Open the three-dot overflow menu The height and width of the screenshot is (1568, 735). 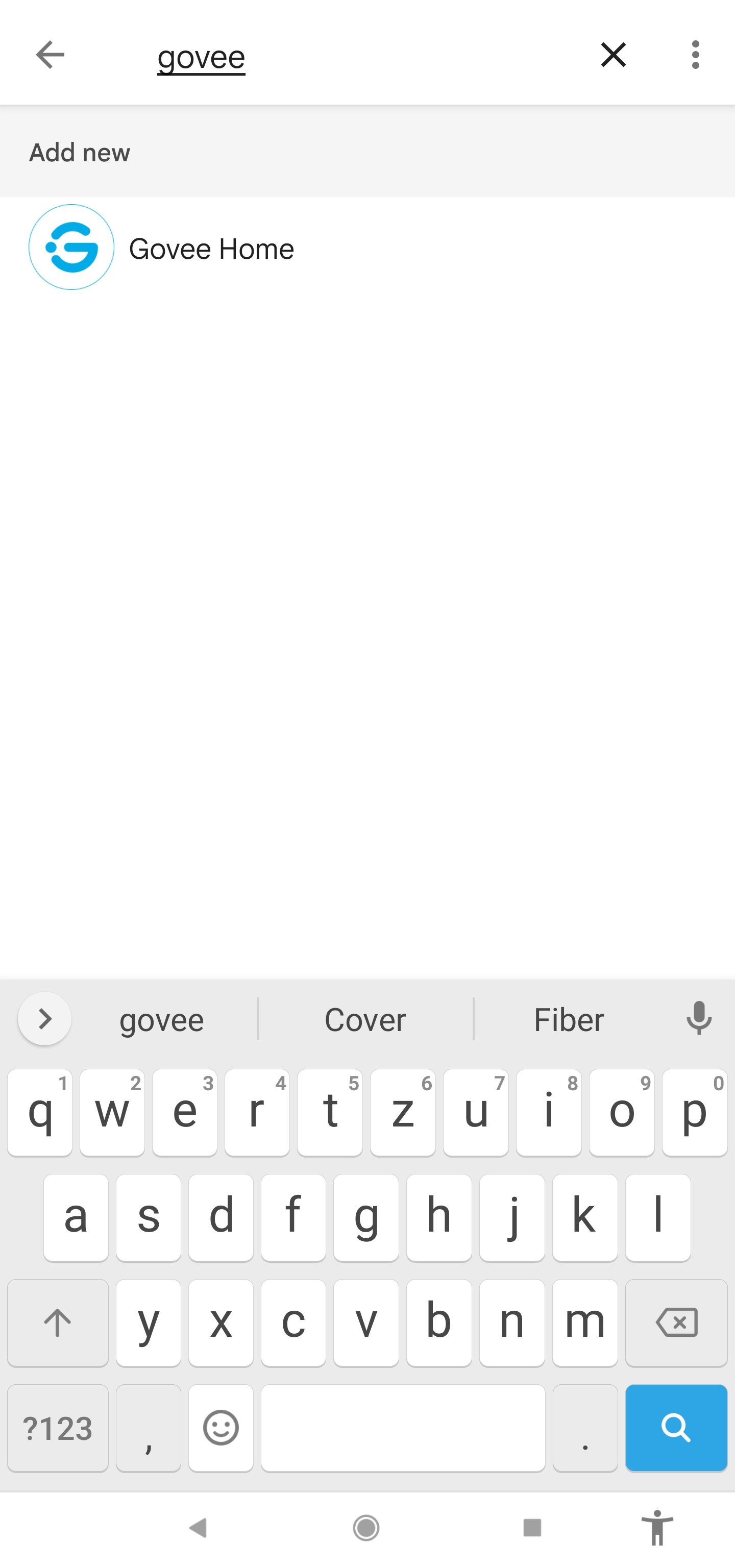[695, 55]
